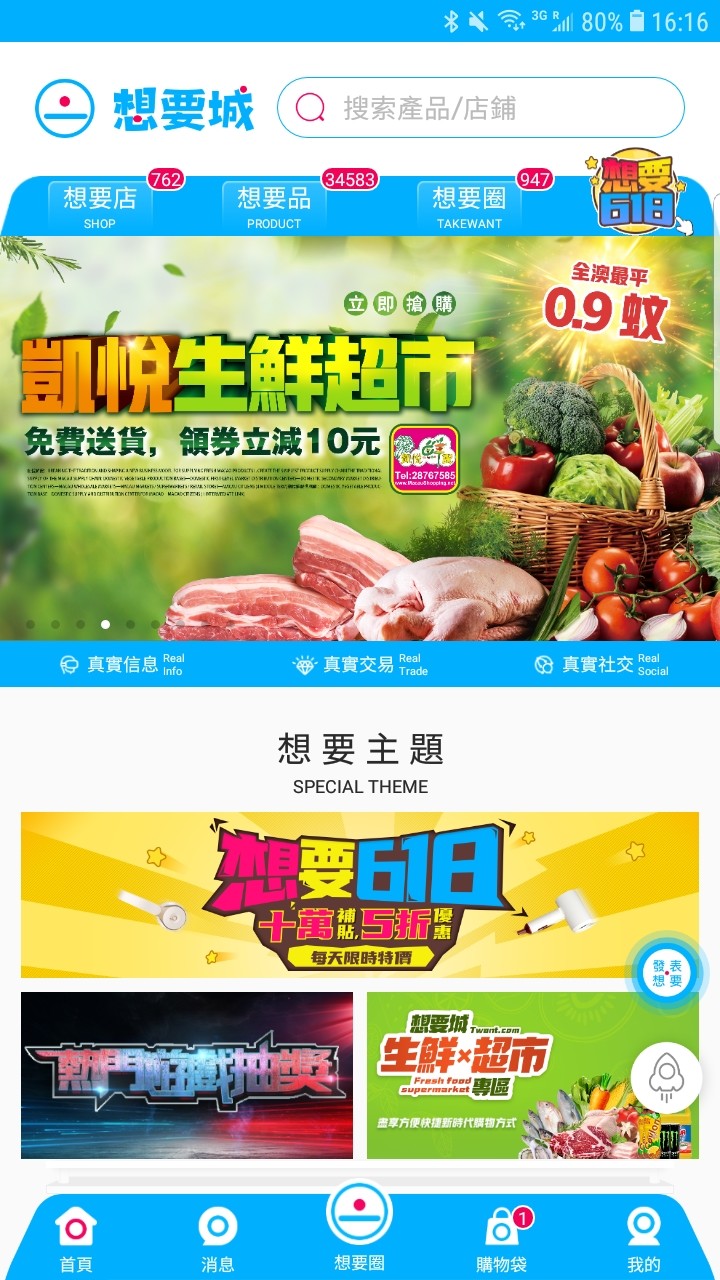This screenshot has width=720, height=1280.
Task: Open the 想要618 十萬補貼 theme banner
Action: 360,894
